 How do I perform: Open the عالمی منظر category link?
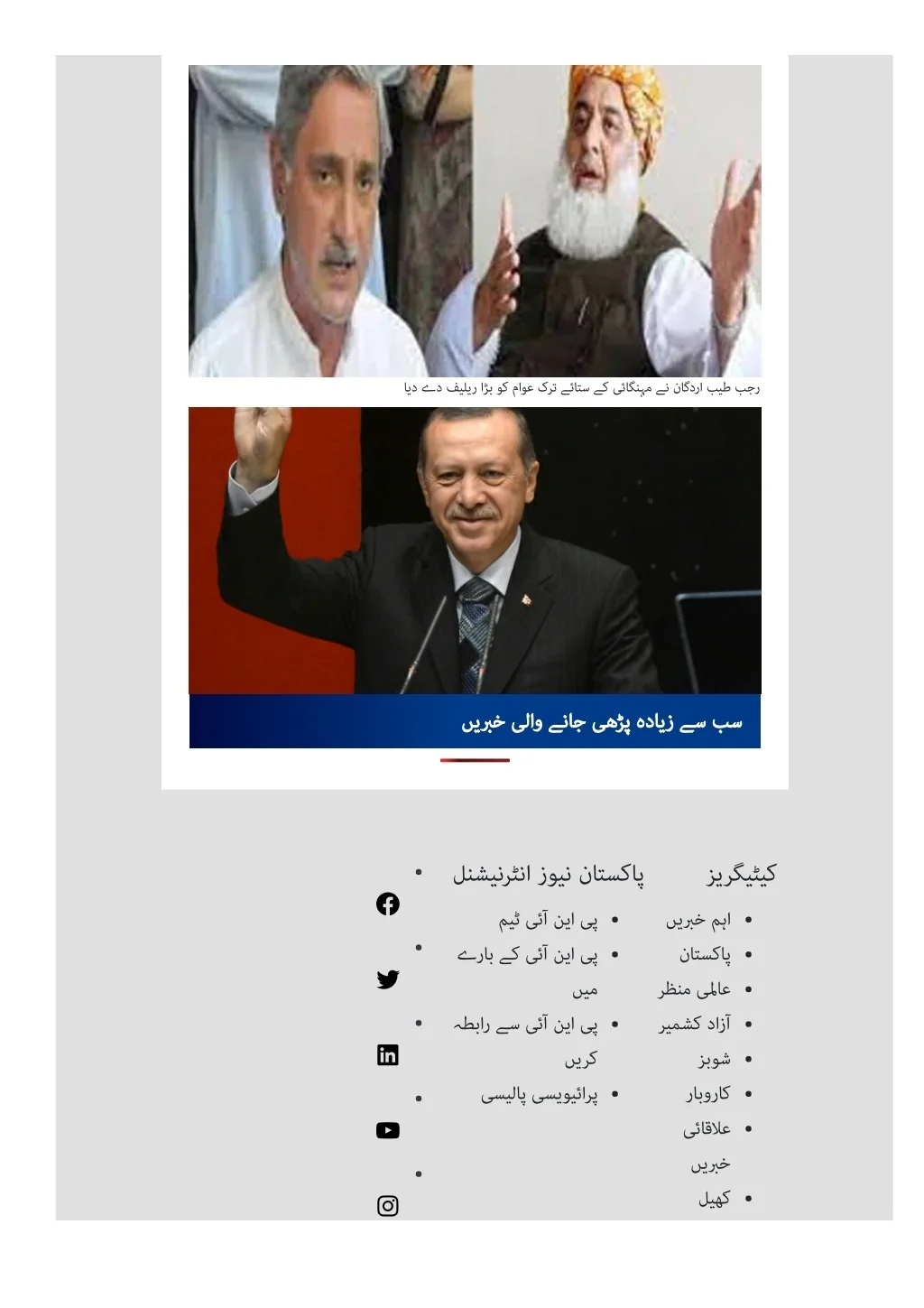point(694,990)
